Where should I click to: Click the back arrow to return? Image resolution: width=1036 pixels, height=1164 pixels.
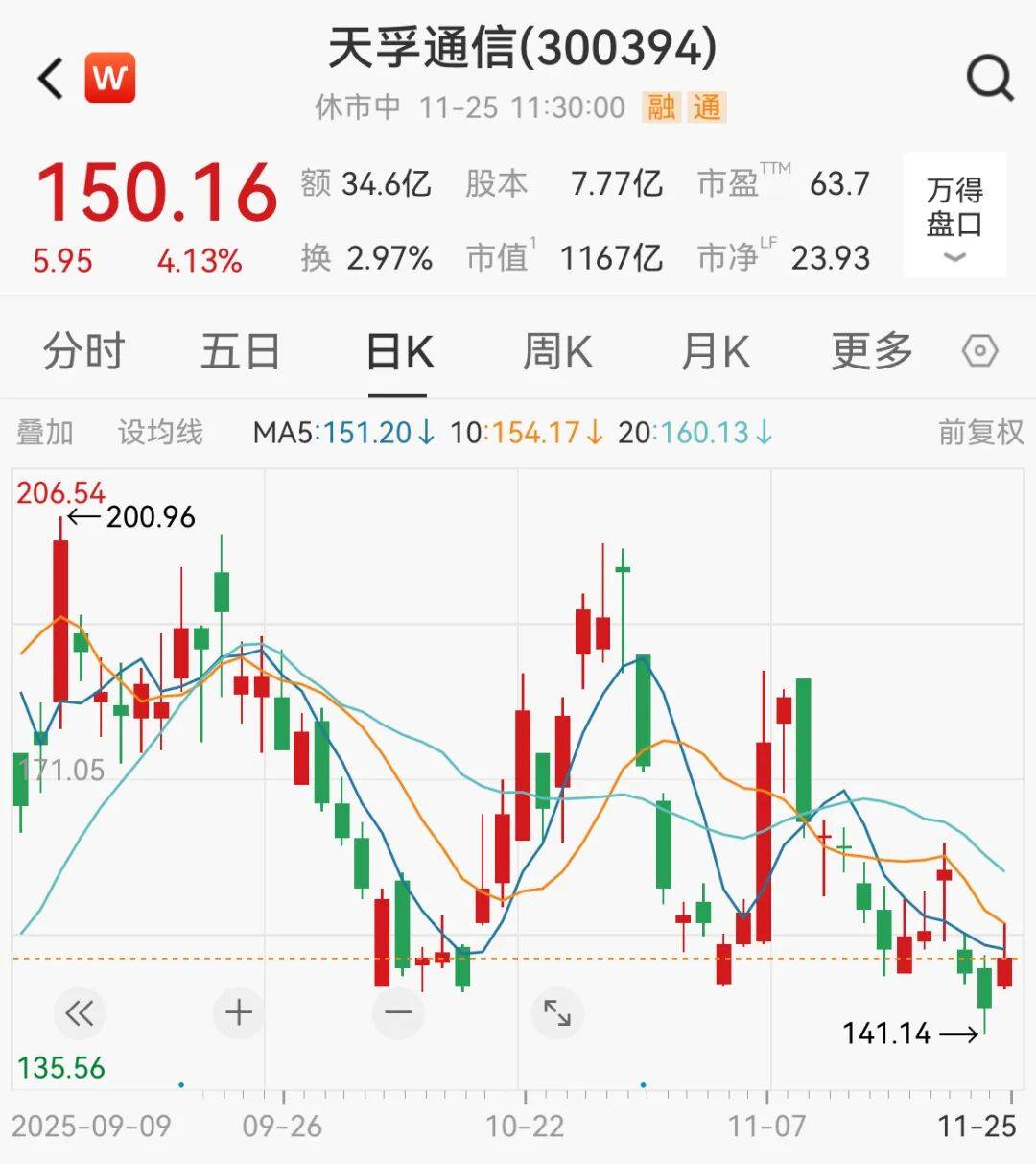point(49,78)
